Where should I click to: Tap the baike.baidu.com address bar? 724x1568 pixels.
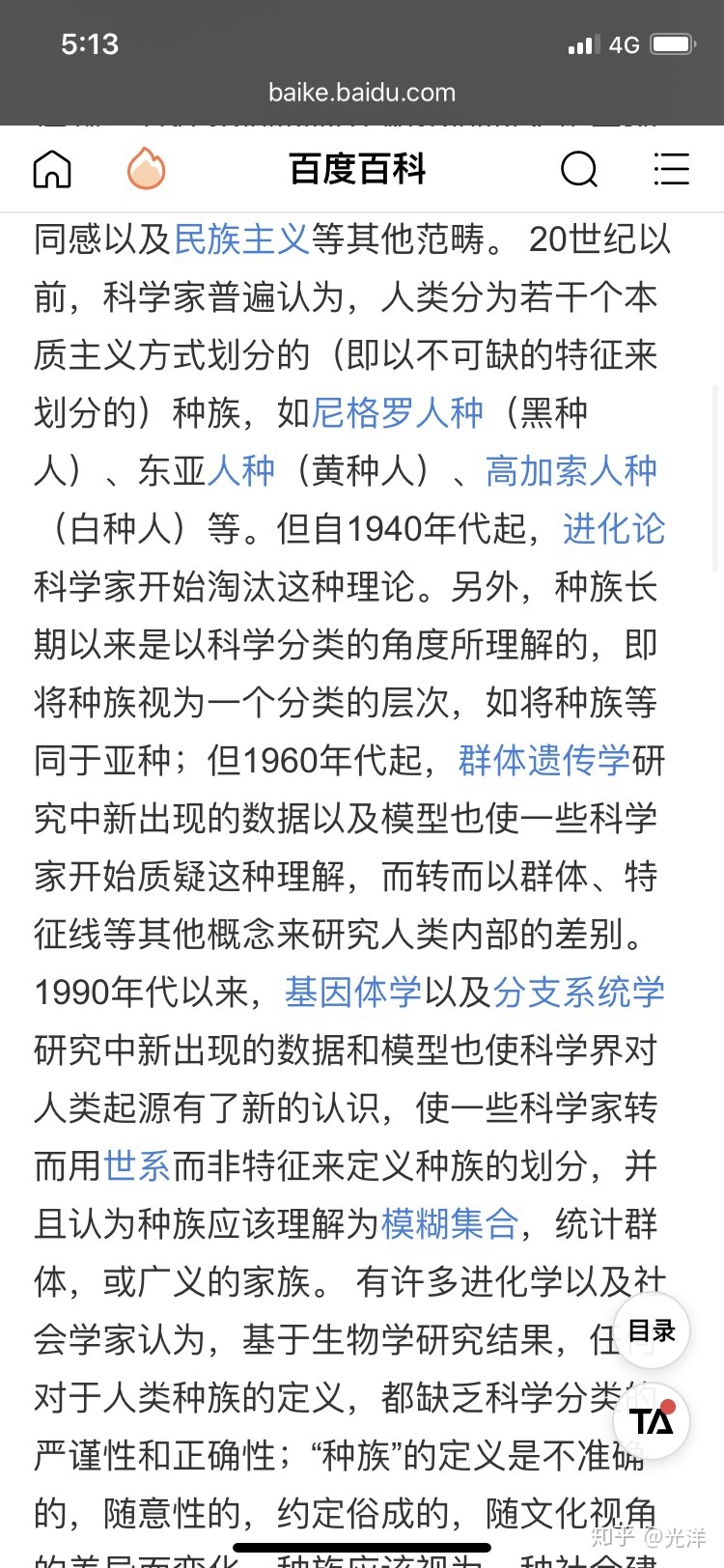point(362,93)
